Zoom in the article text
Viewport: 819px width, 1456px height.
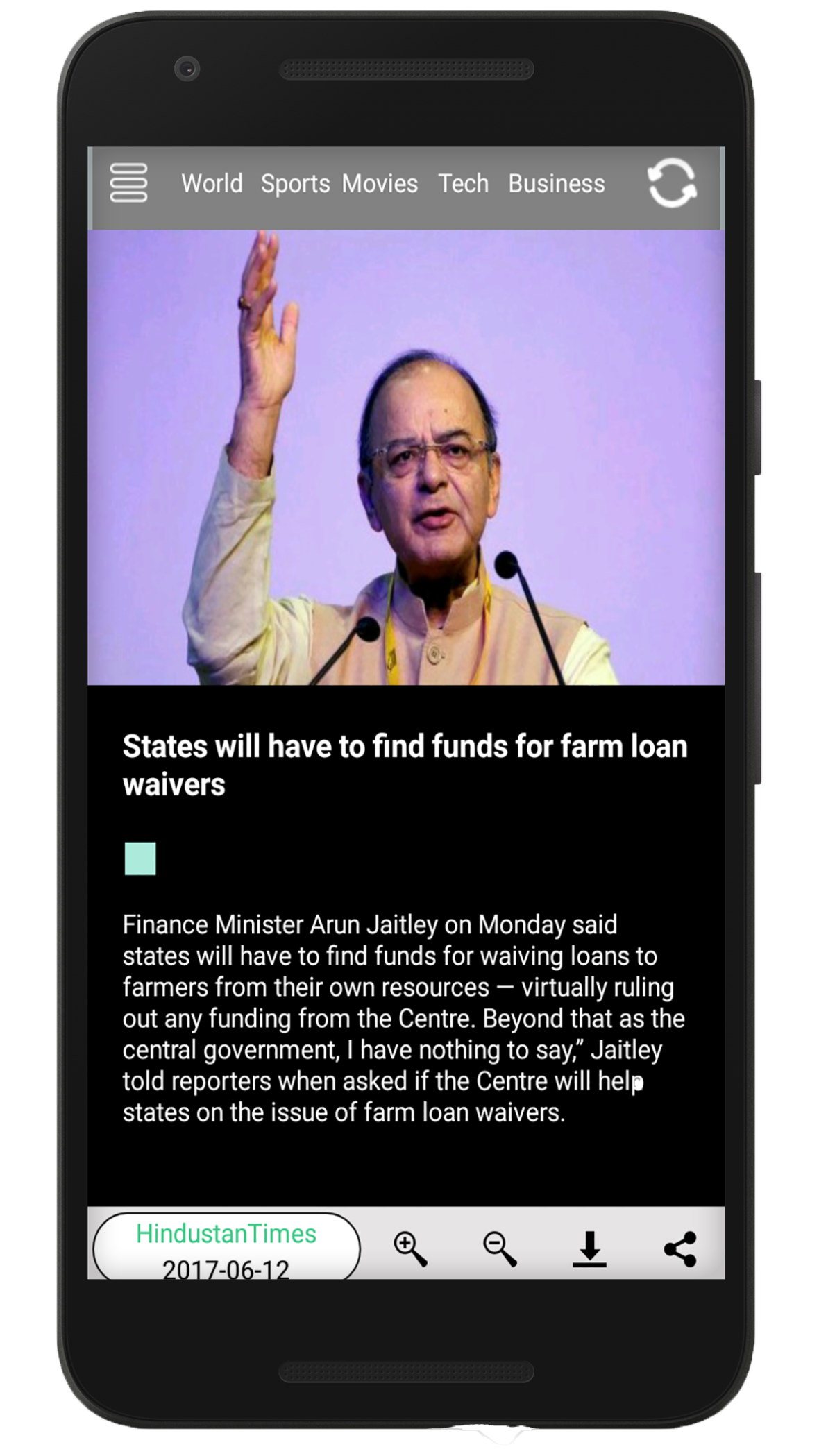tap(409, 1248)
